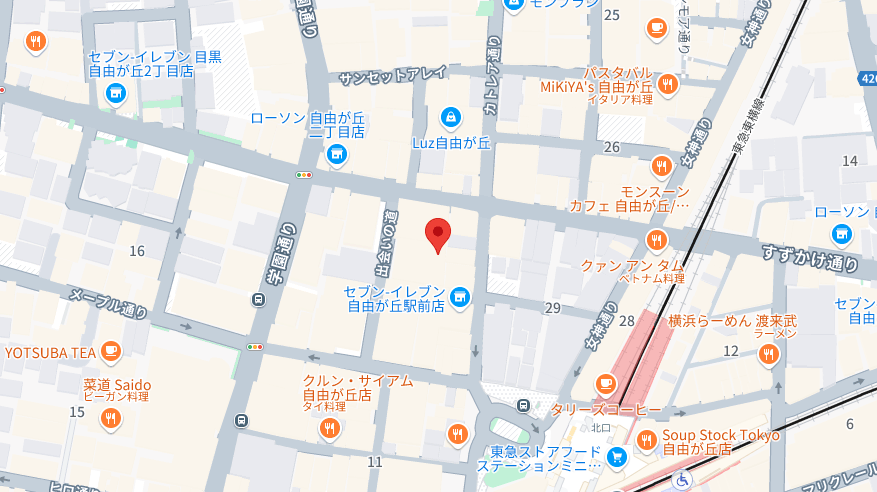Image resolution: width=877 pixels, height=492 pixels.
Task: Select the Luz自由が丘 shopping marker
Action: [451, 118]
